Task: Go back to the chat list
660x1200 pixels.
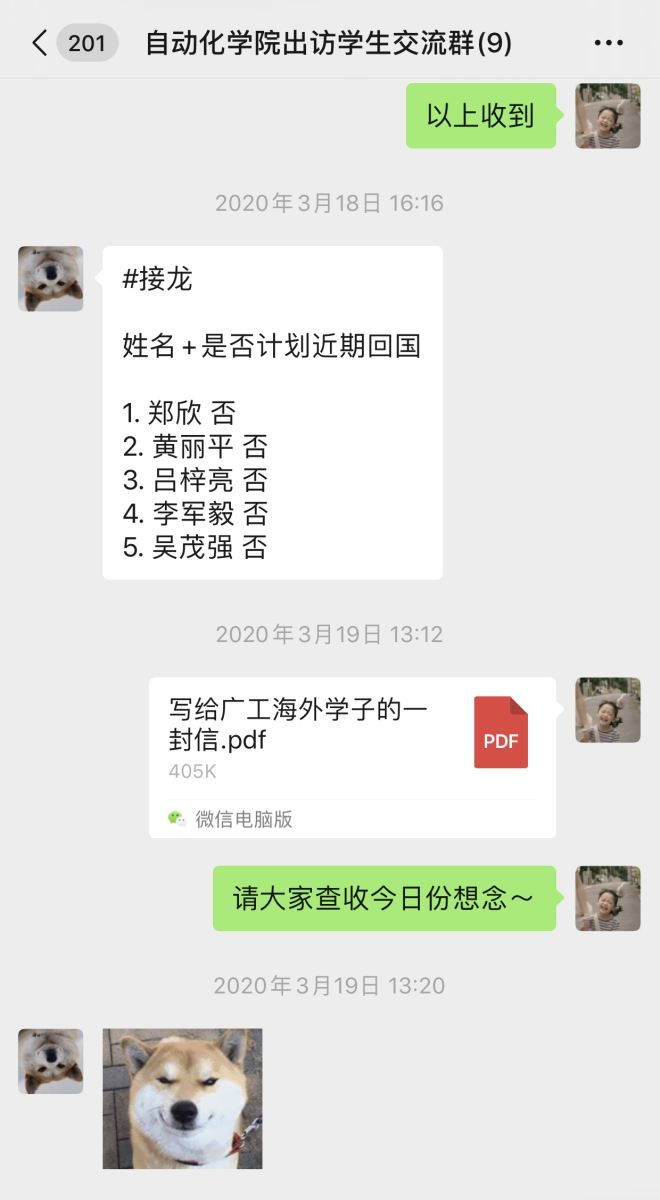Action: click(x=40, y=43)
